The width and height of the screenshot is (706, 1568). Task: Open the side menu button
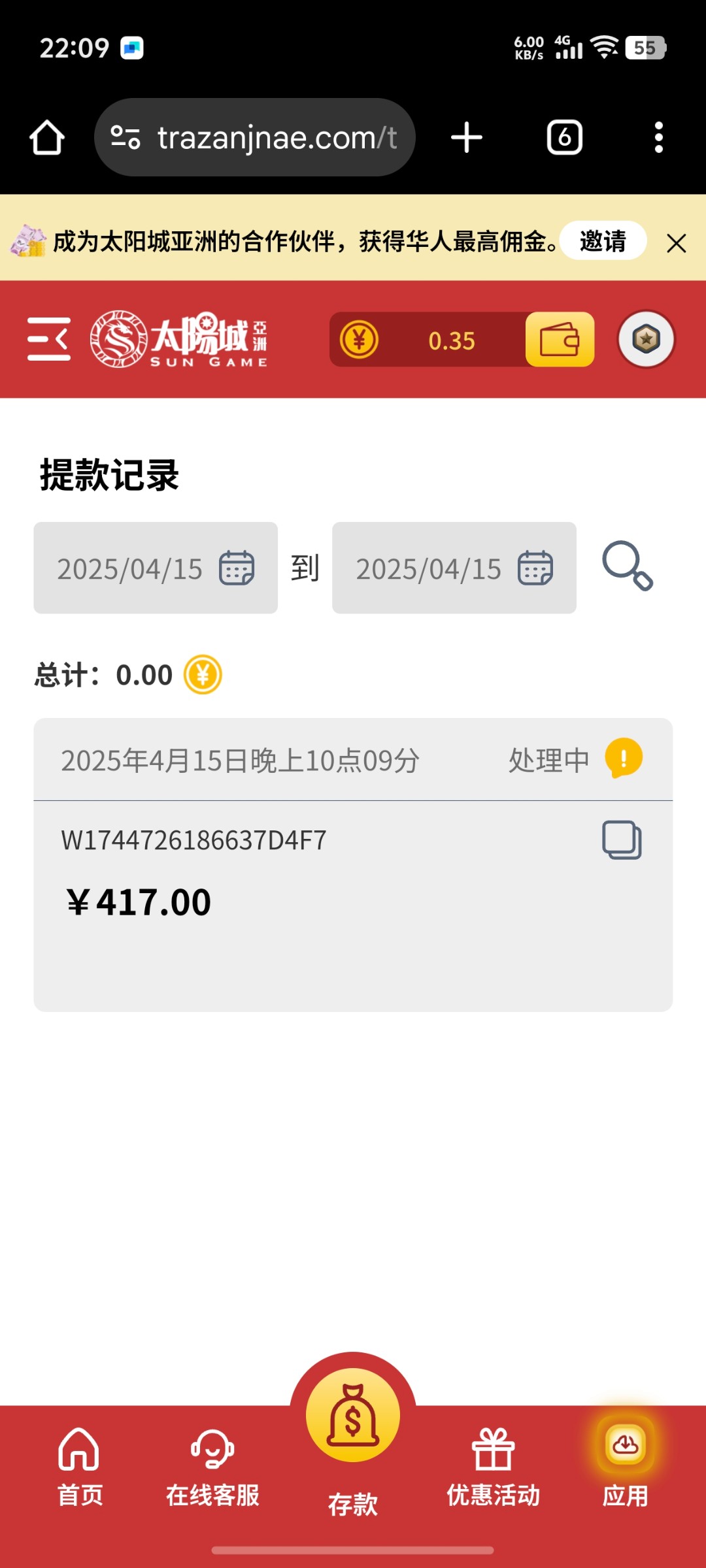(49, 339)
